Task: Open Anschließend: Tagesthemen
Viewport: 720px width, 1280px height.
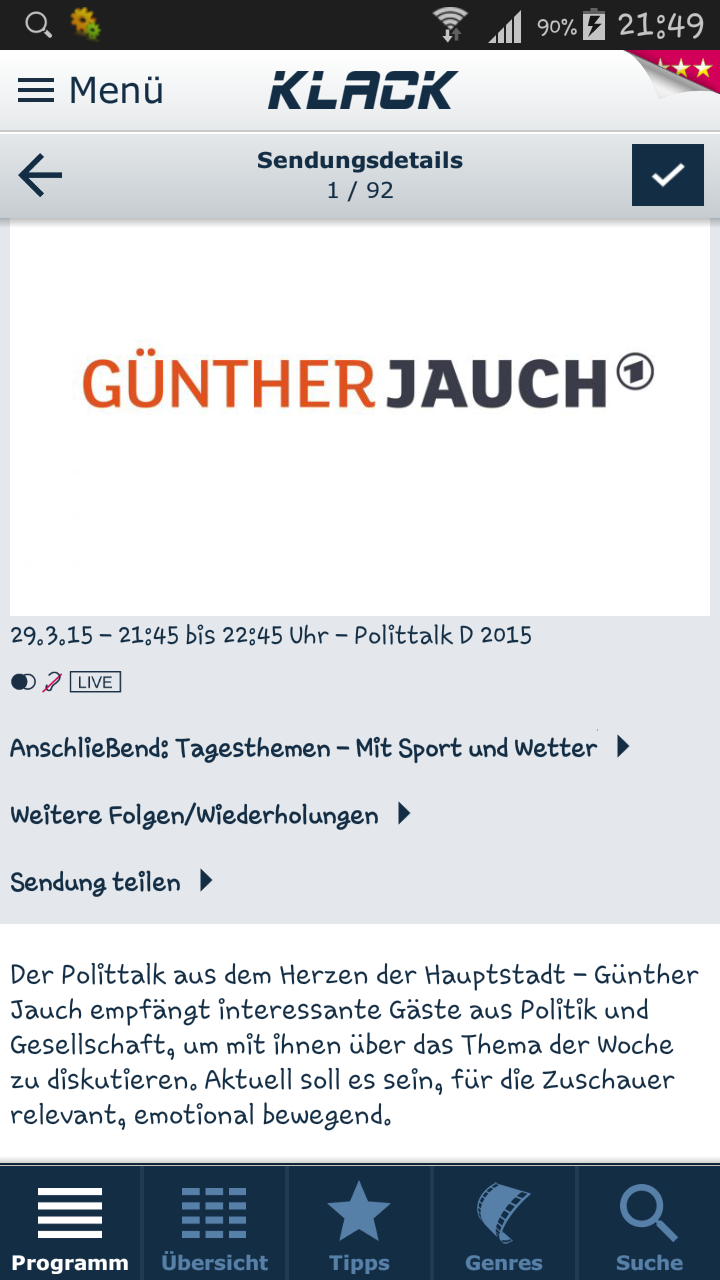Action: (x=320, y=748)
